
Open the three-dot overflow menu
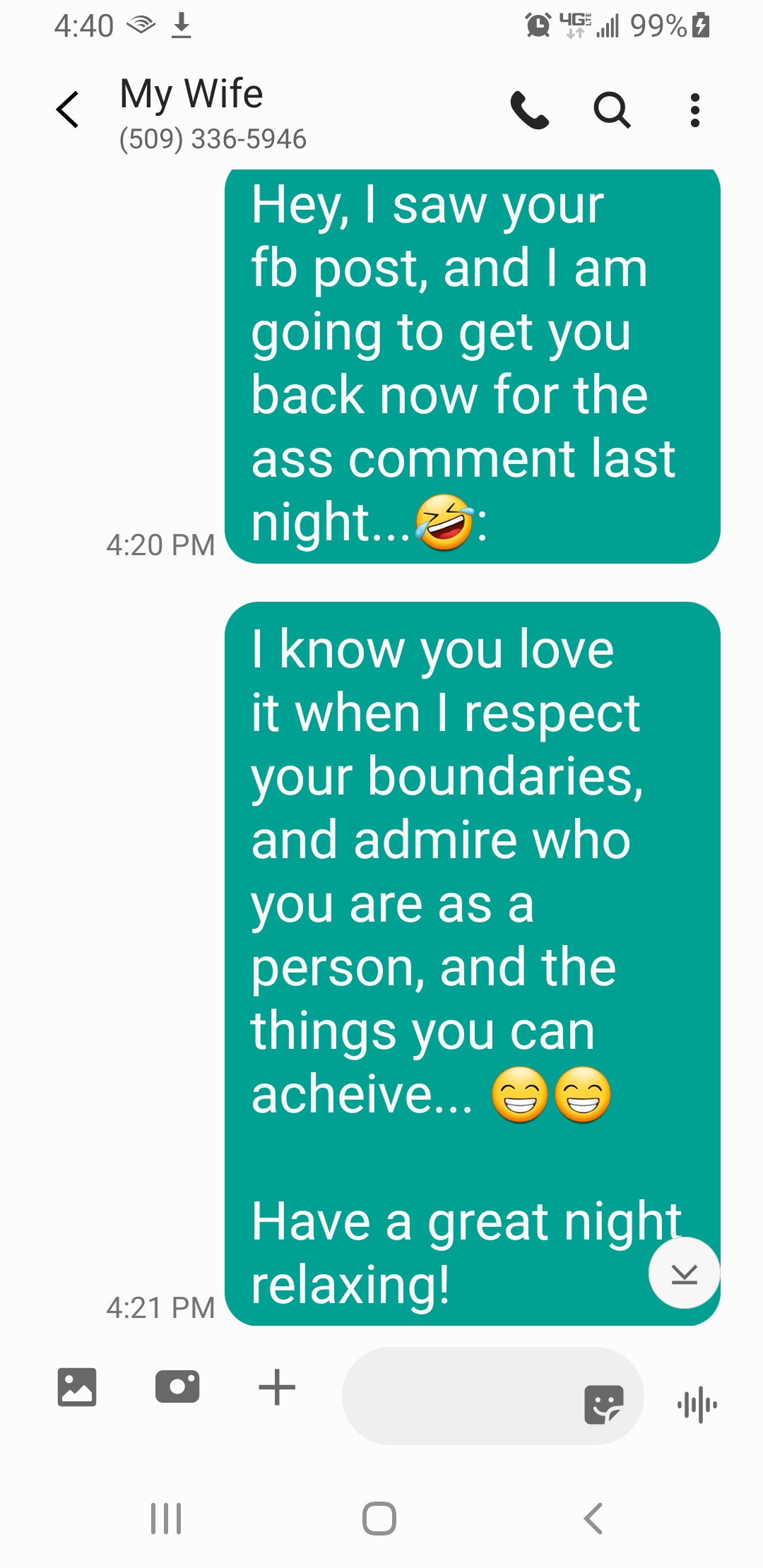695,110
